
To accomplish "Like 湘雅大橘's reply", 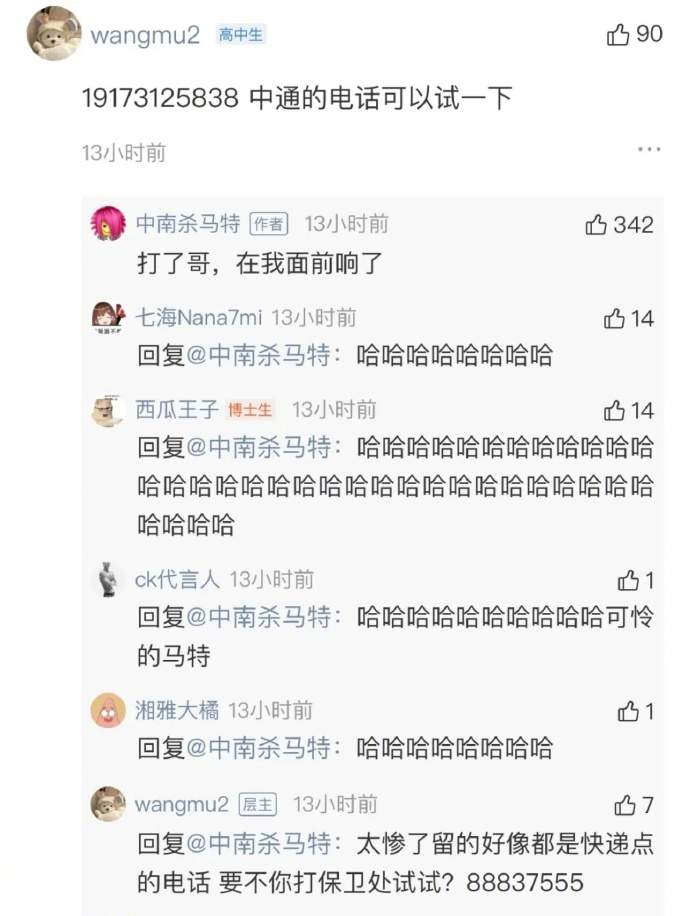I will click(628, 712).
